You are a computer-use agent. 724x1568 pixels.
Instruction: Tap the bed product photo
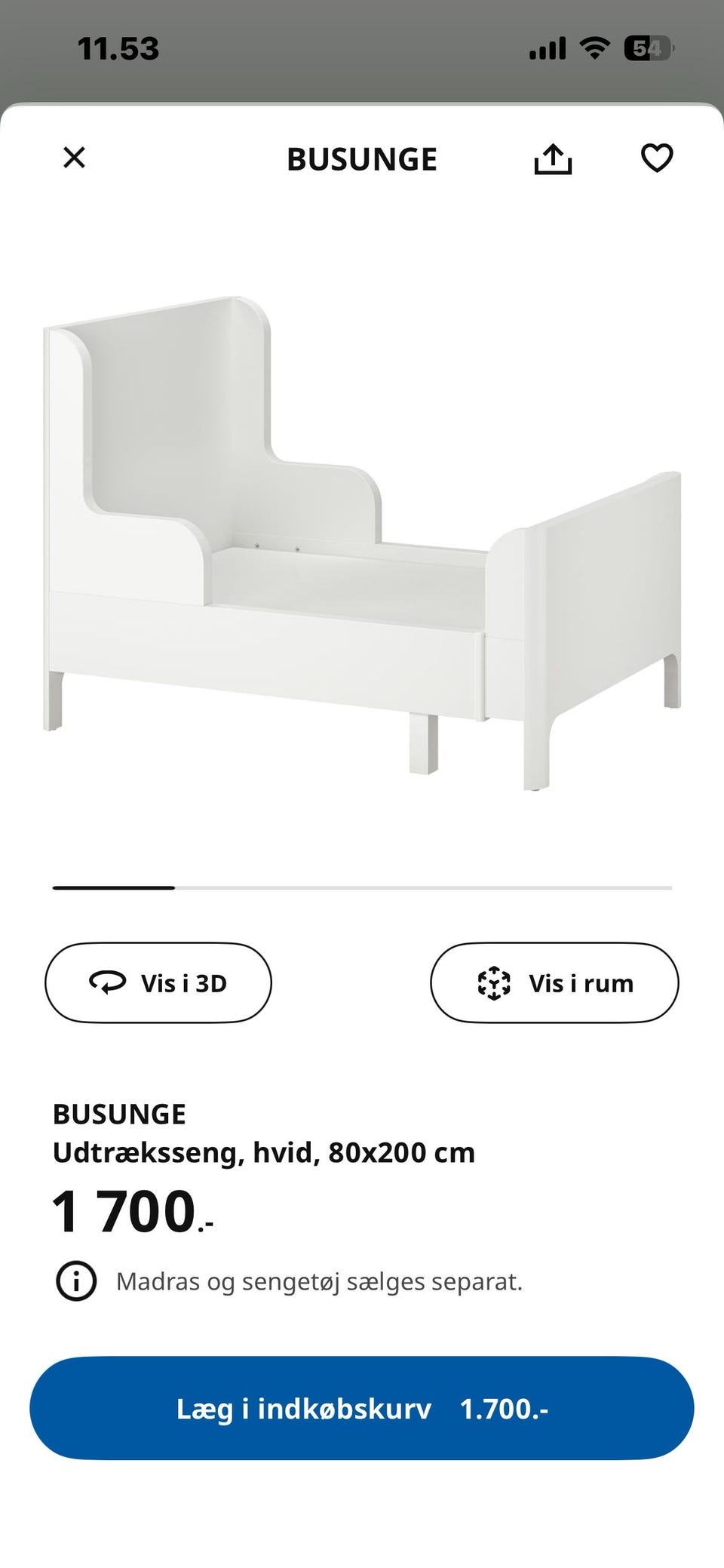point(362,543)
